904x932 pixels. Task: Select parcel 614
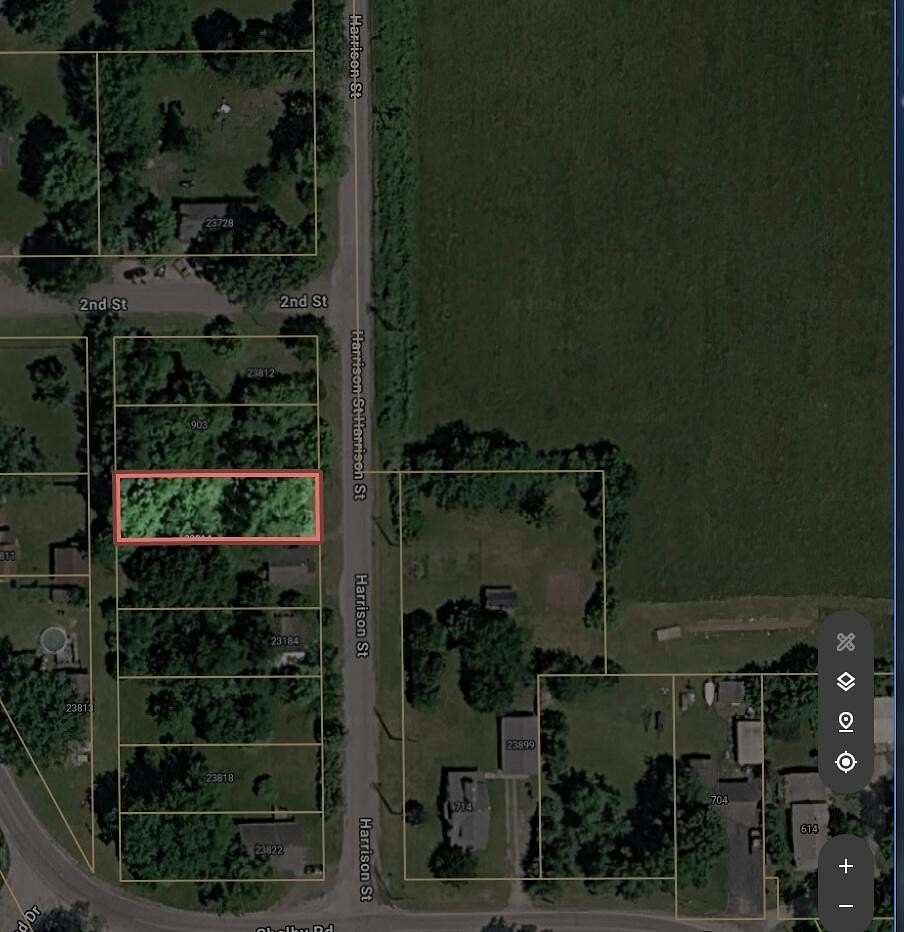click(808, 829)
